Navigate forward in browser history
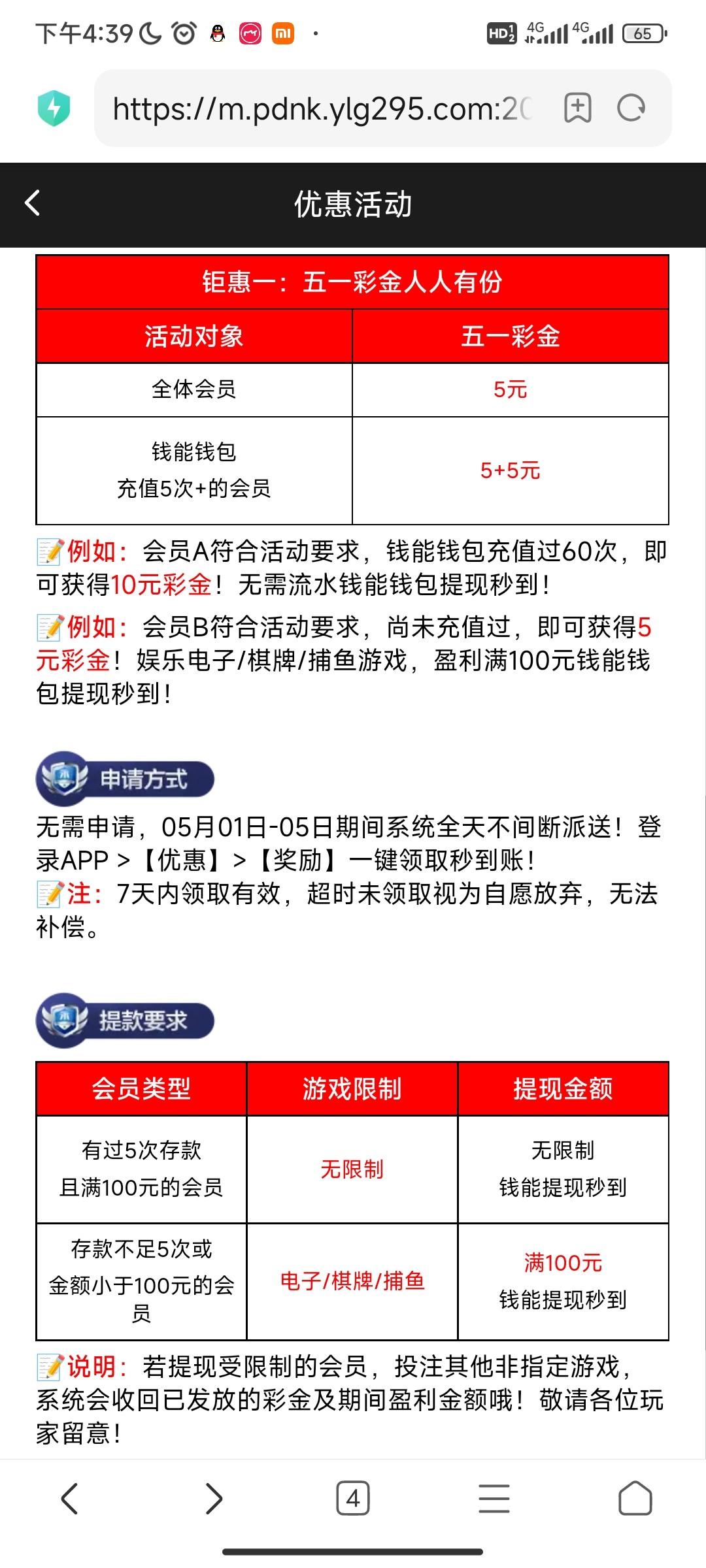This screenshot has width=706, height=1568. click(x=213, y=1498)
